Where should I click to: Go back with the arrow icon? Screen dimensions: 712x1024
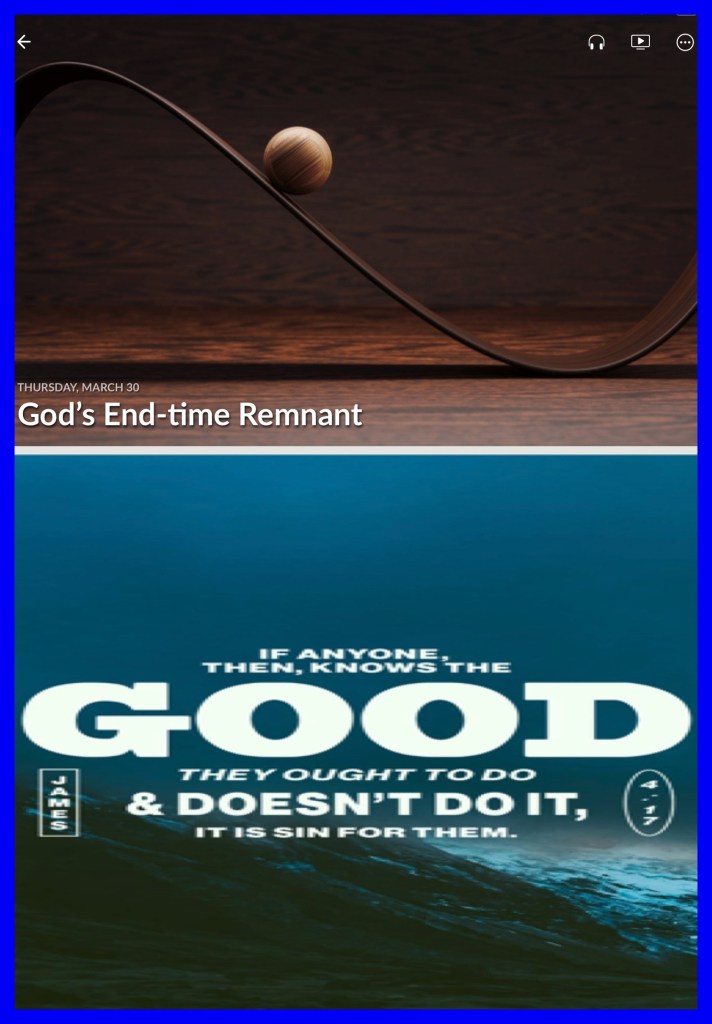24,42
